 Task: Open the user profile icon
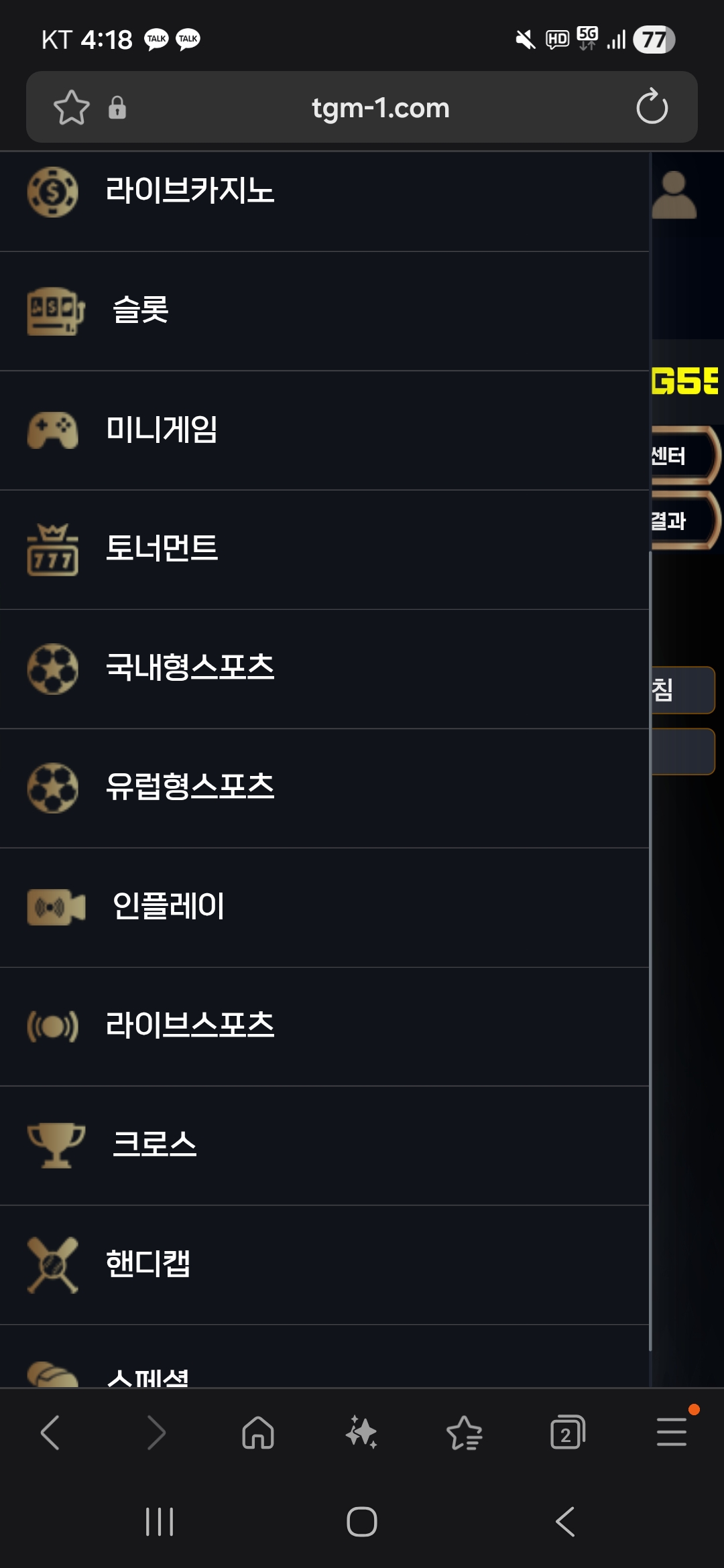[x=674, y=194]
